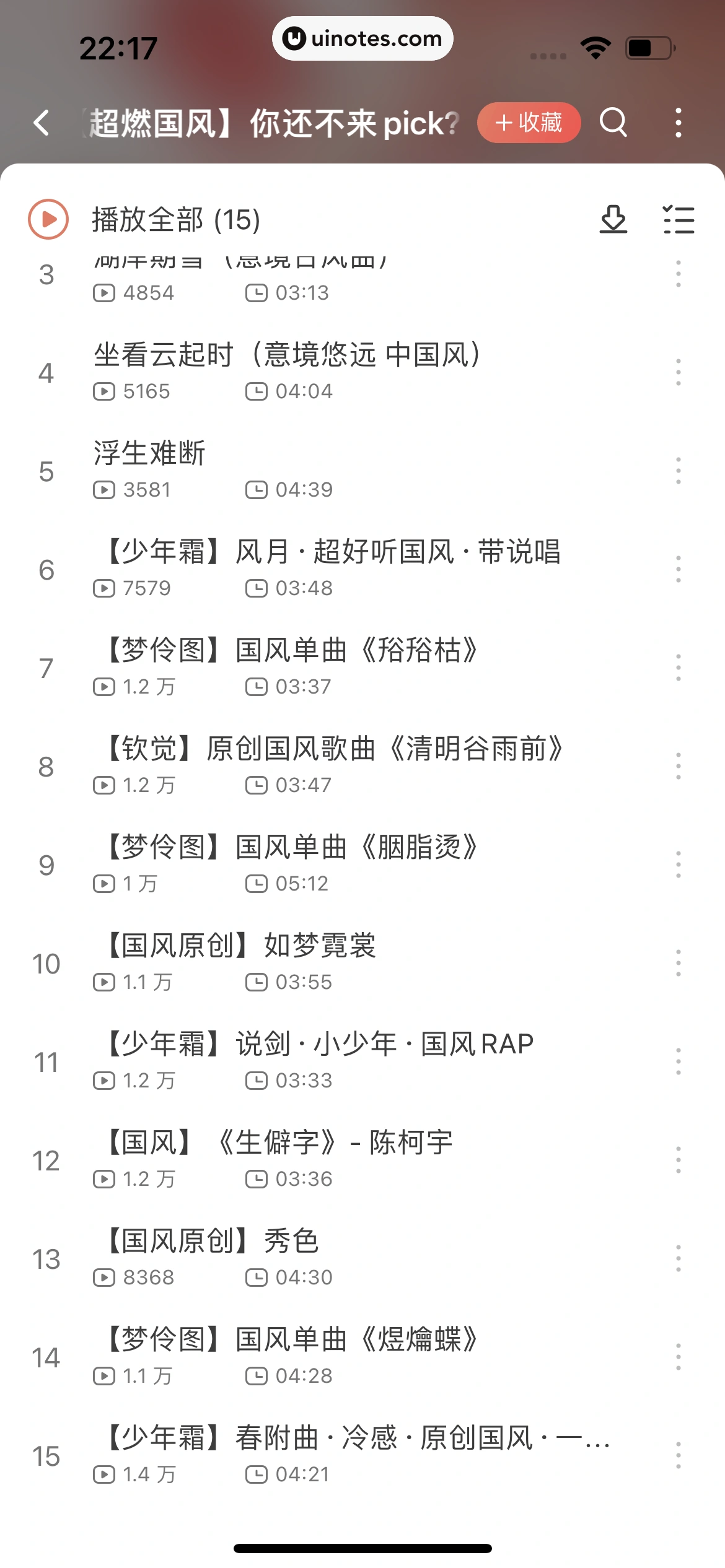
Task: Open search in the playlist header
Action: tap(613, 122)
